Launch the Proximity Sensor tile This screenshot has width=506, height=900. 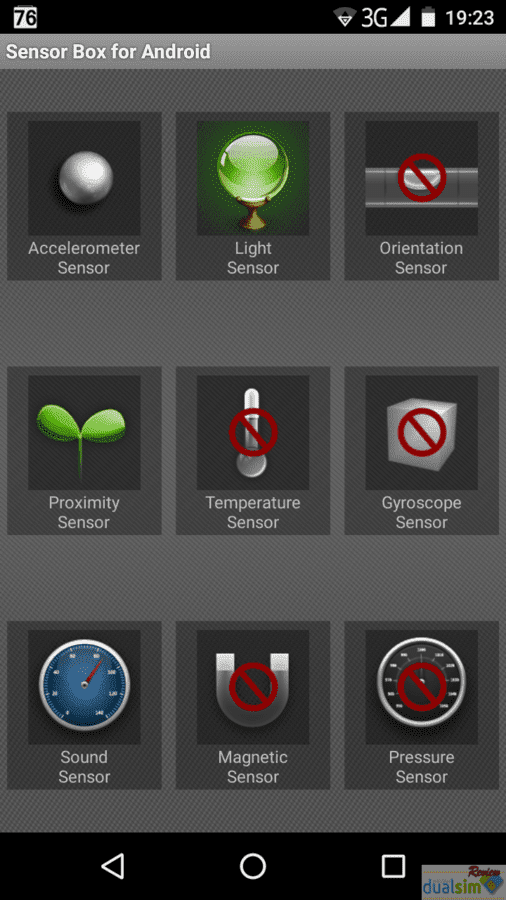coord(84,451)
